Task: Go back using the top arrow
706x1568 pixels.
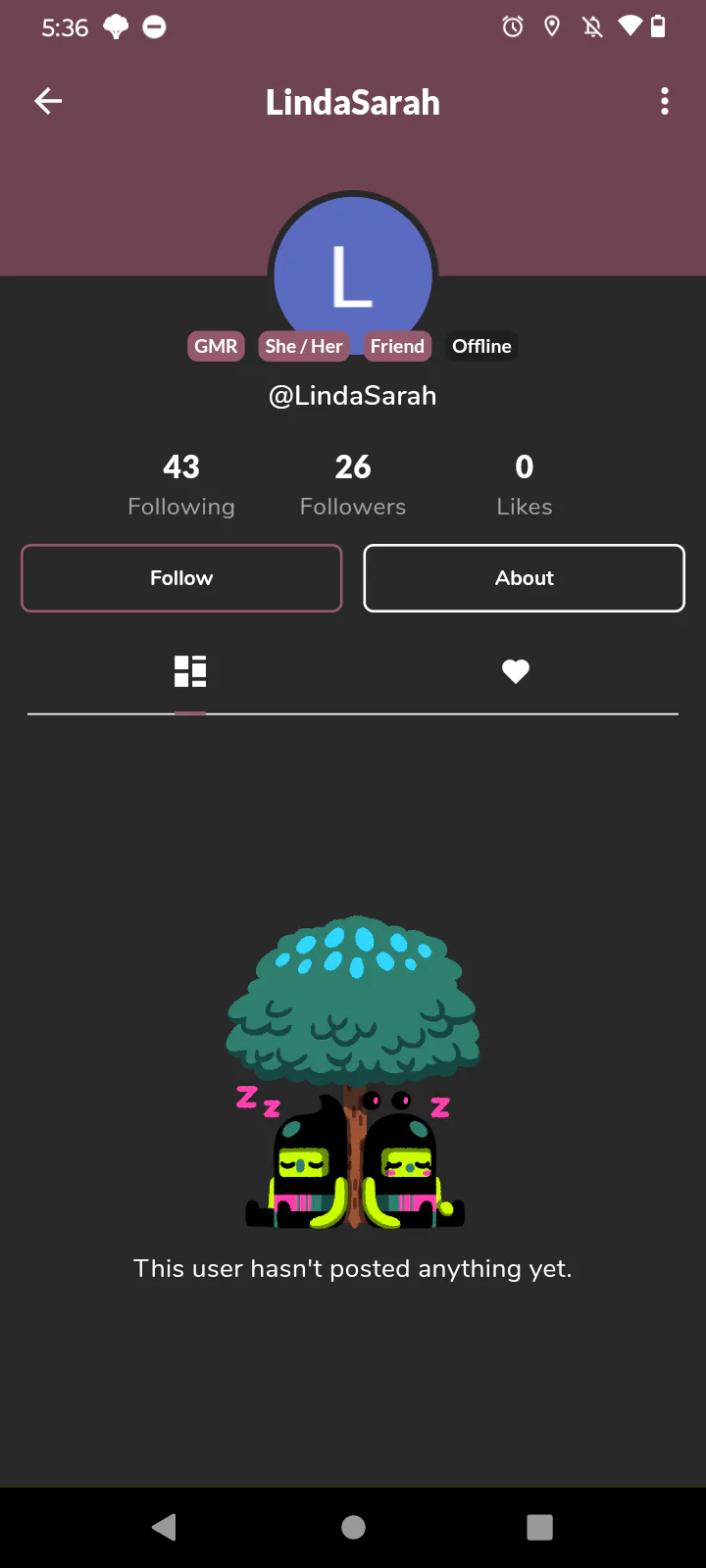Action: [x=48, y=101]
